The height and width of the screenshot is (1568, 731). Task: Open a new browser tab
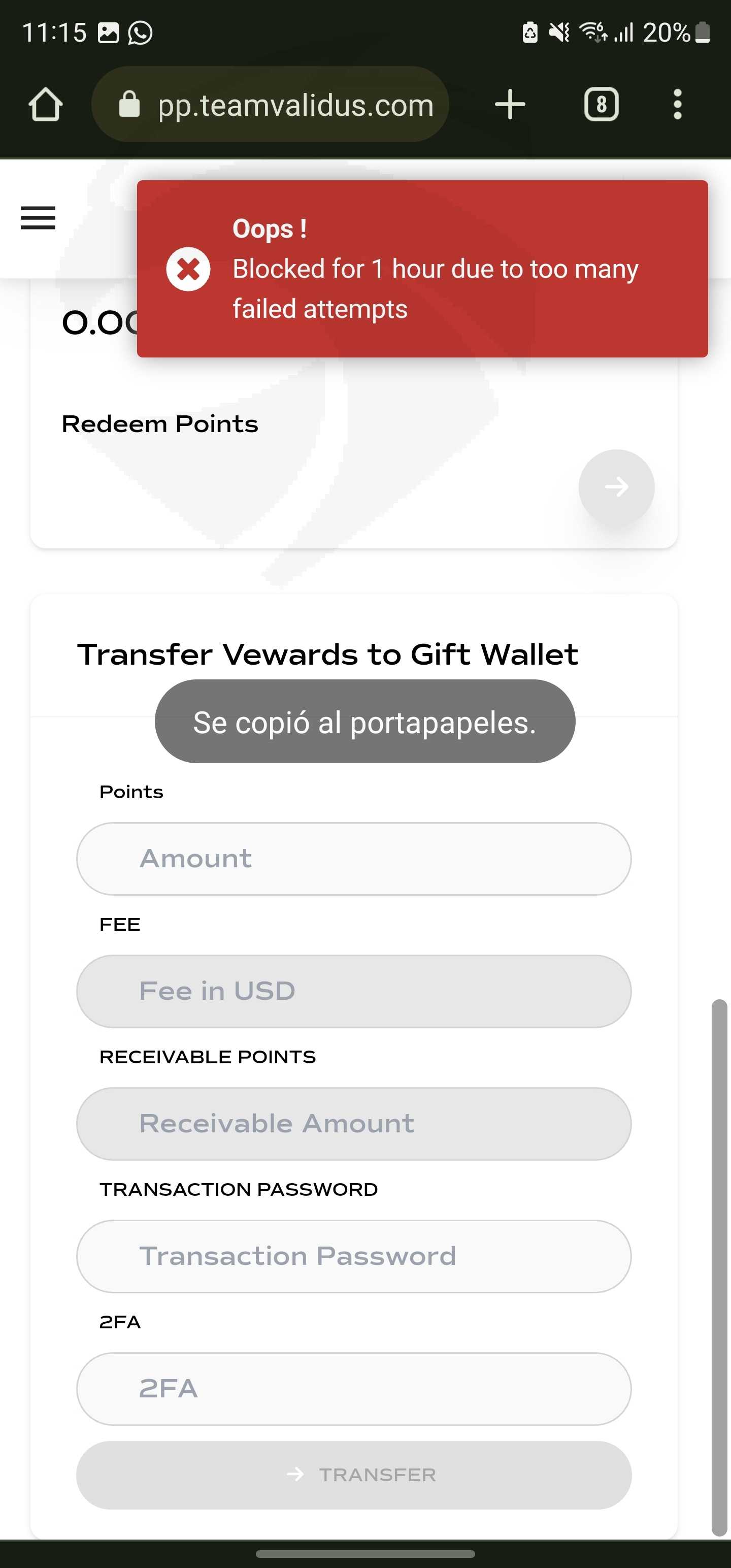pyautogui.click(x=510, y=105)
